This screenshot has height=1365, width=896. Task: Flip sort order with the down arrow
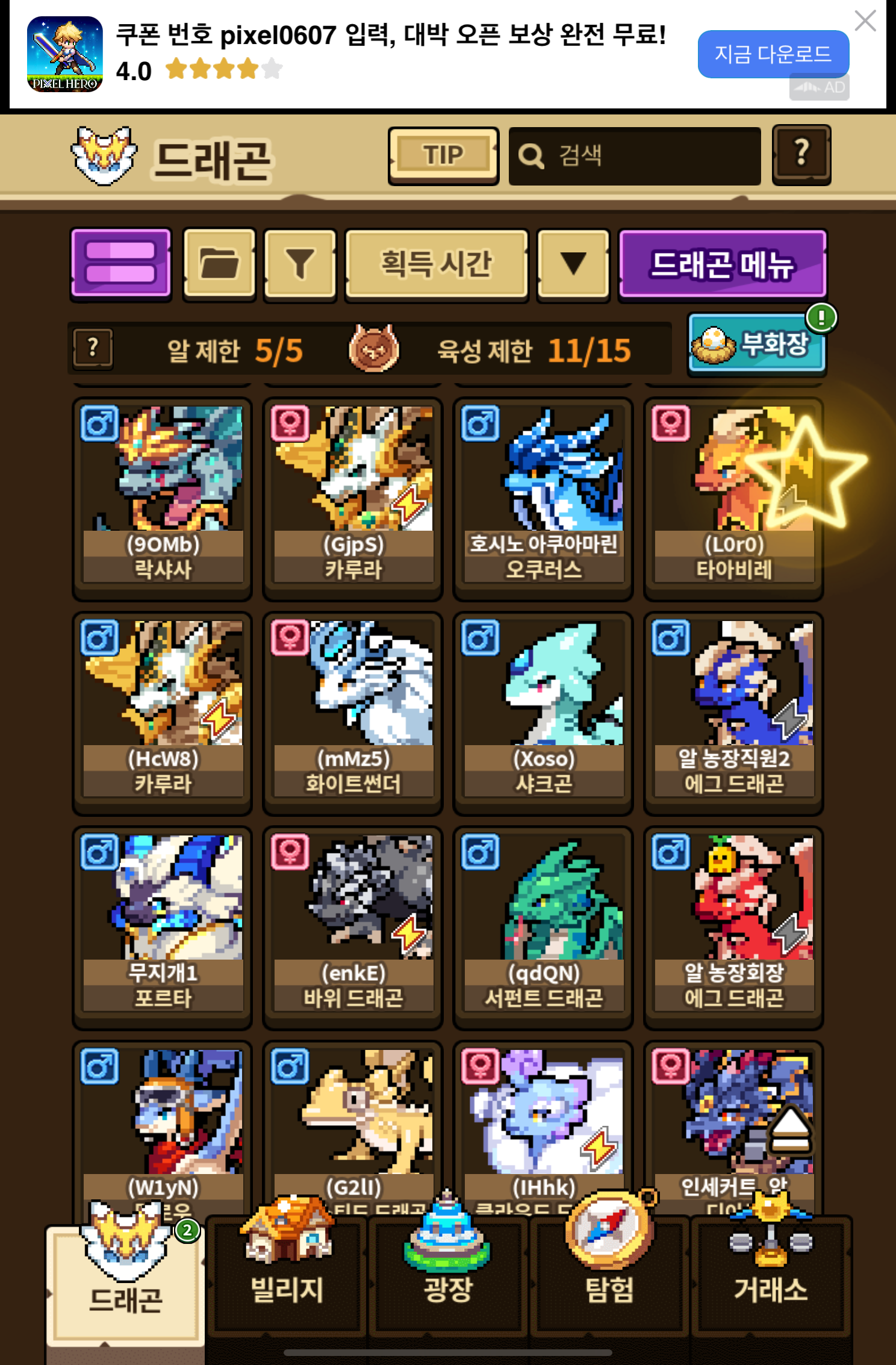tap(573, 263)
